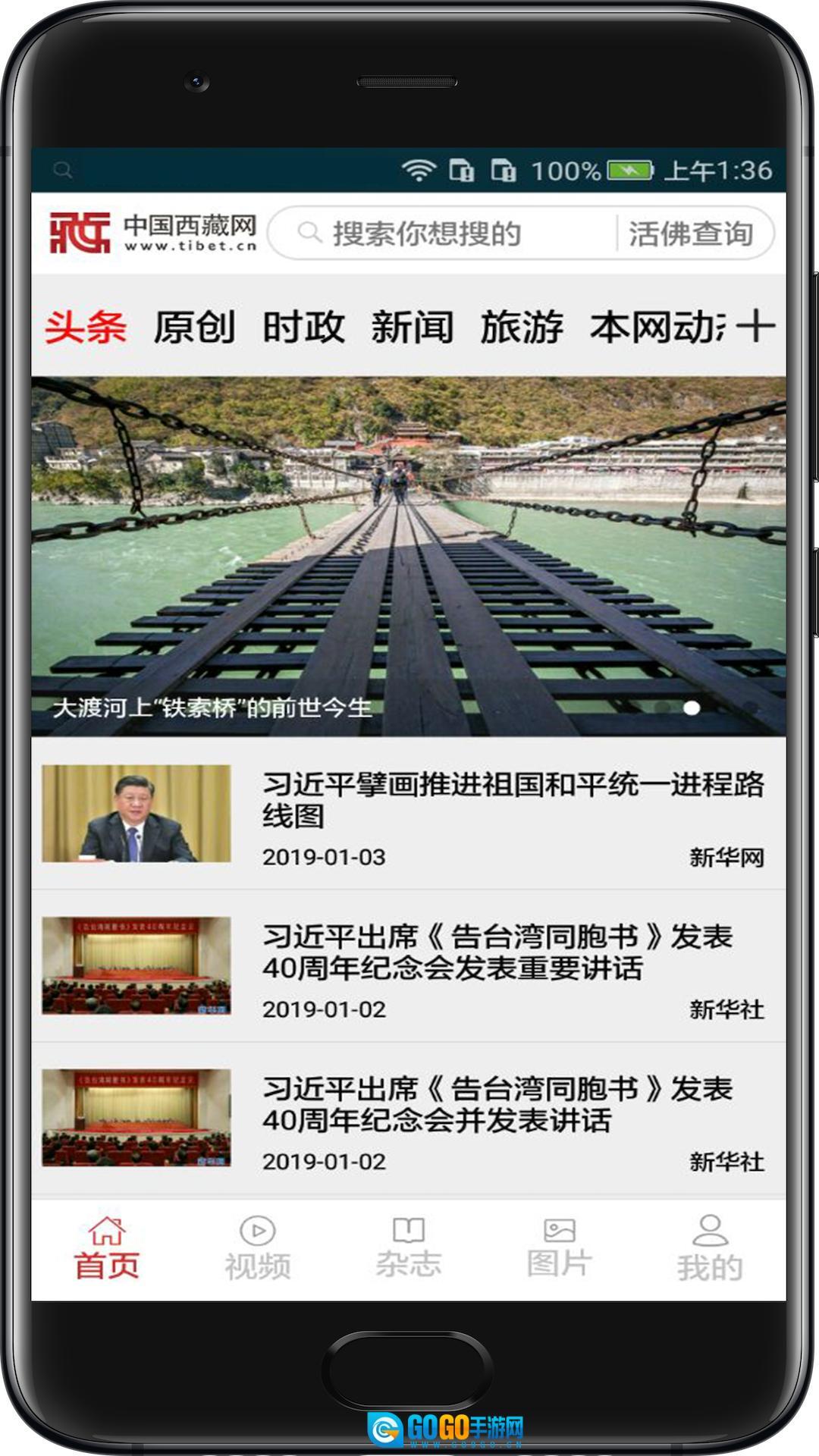Tap the 首页 home tab
Screen dimensions: 819x1456
click(106, 1249)
